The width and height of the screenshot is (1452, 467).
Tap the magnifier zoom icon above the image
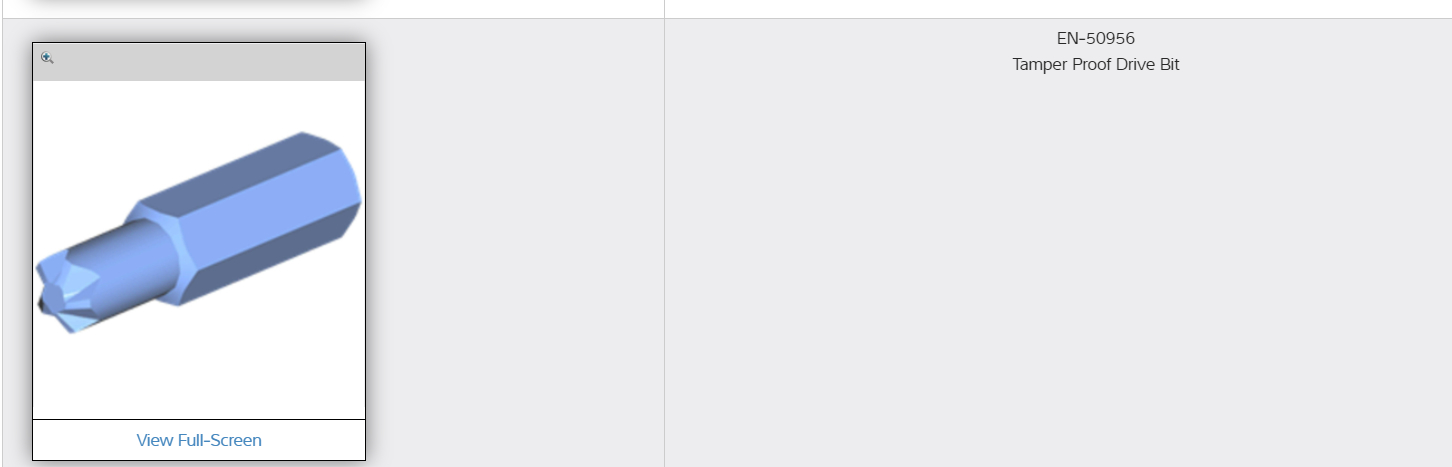tap(47, 58)
